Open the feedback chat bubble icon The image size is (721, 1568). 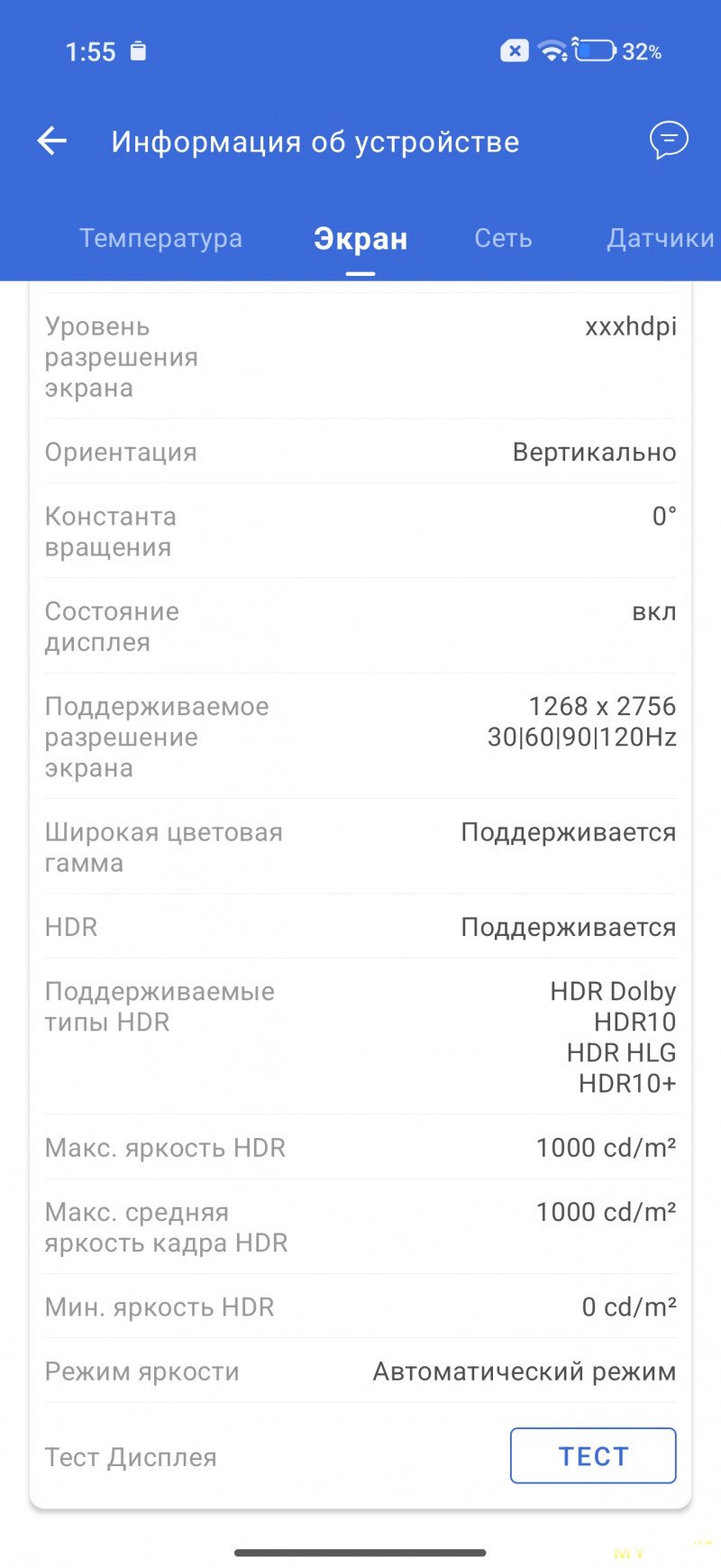[x=669, y=141]
